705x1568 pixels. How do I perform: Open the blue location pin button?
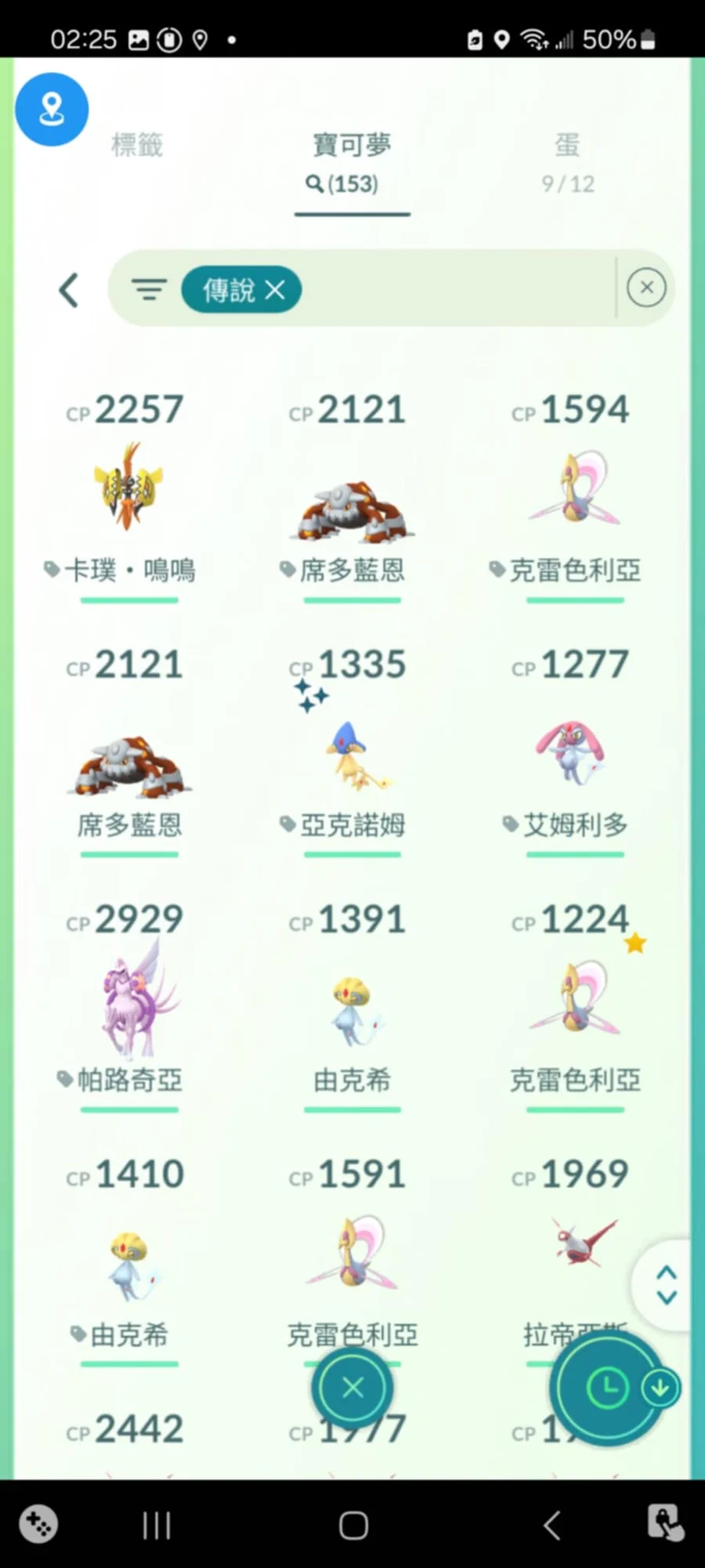click(52, 109)
